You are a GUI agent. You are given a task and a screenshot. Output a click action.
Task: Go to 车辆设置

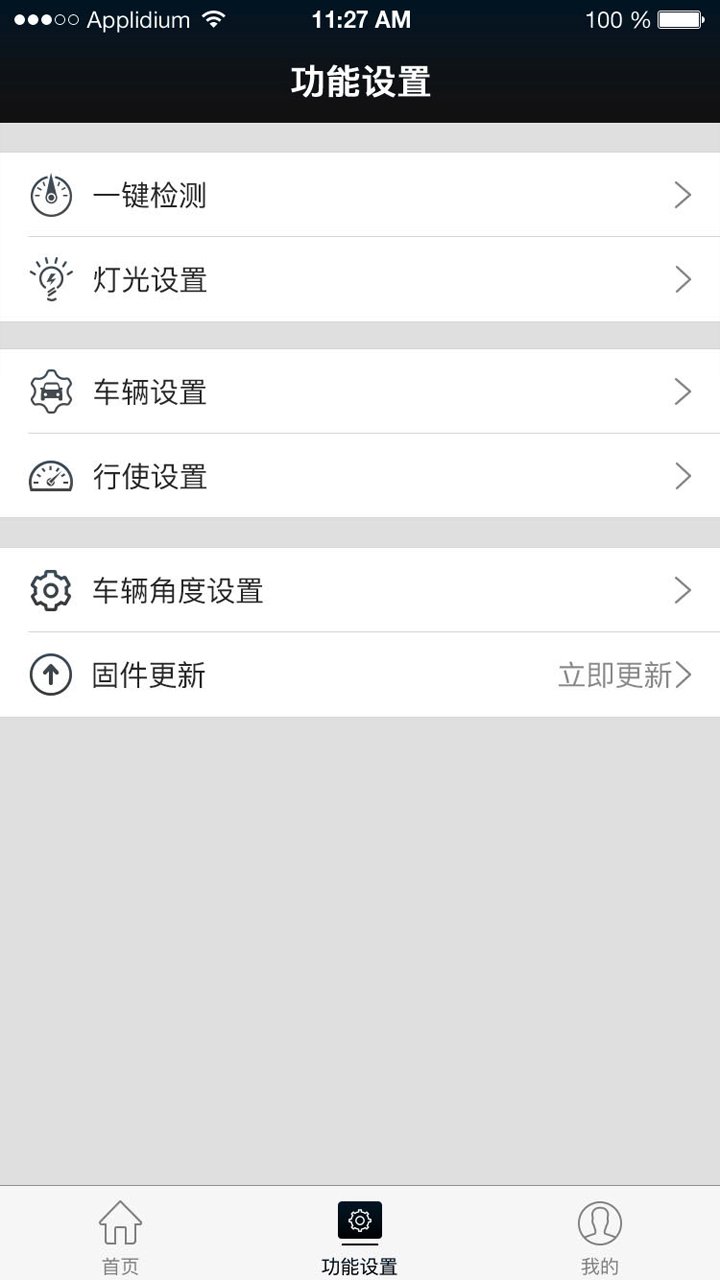coord(360,392)
